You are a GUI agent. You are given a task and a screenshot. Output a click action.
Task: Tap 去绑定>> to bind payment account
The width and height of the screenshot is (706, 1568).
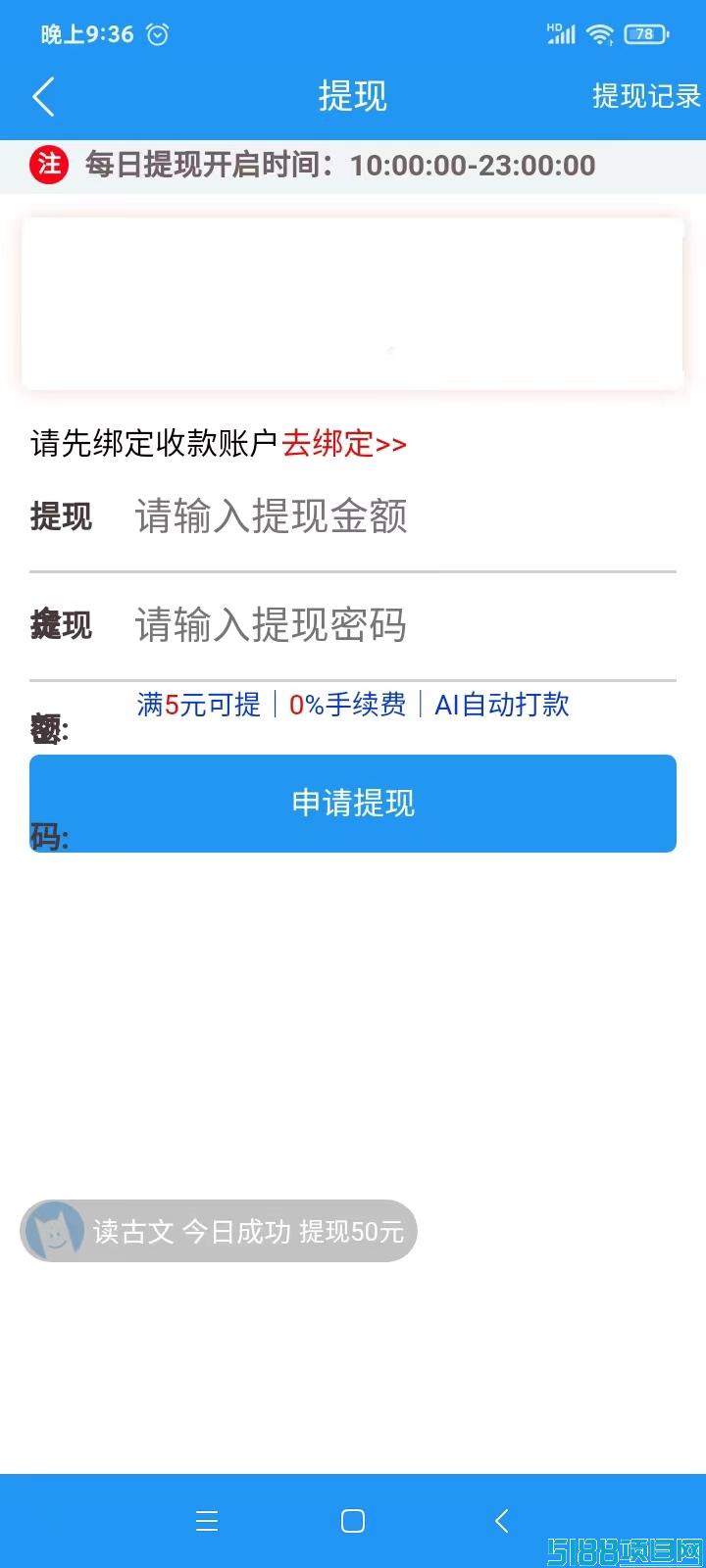344,444
